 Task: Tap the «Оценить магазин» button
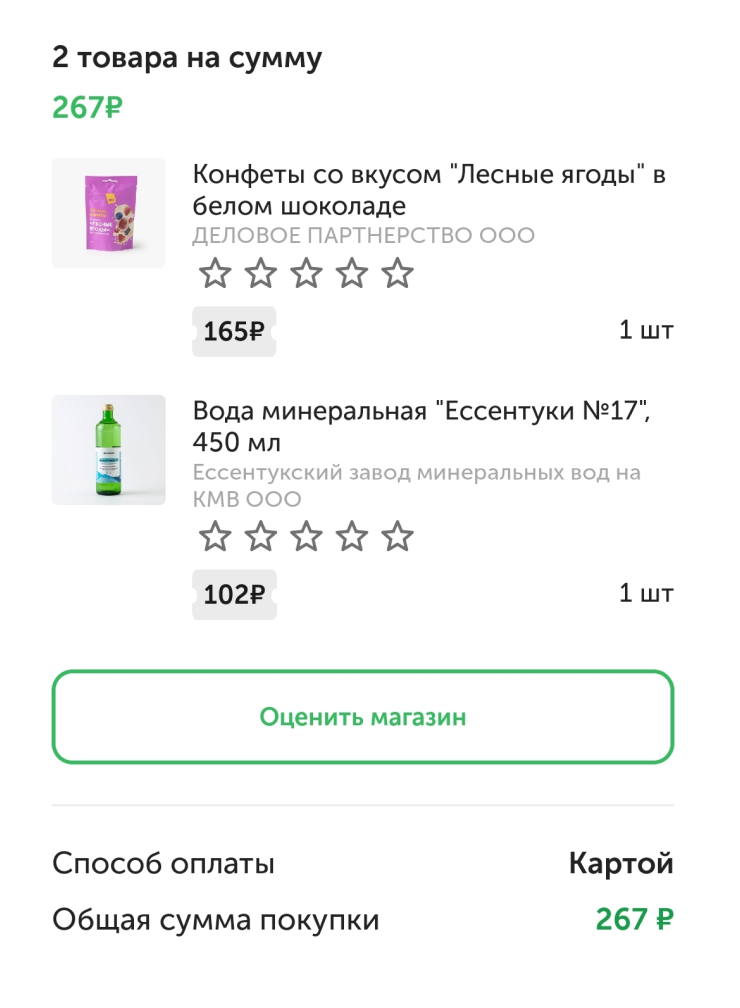[363, 717]
